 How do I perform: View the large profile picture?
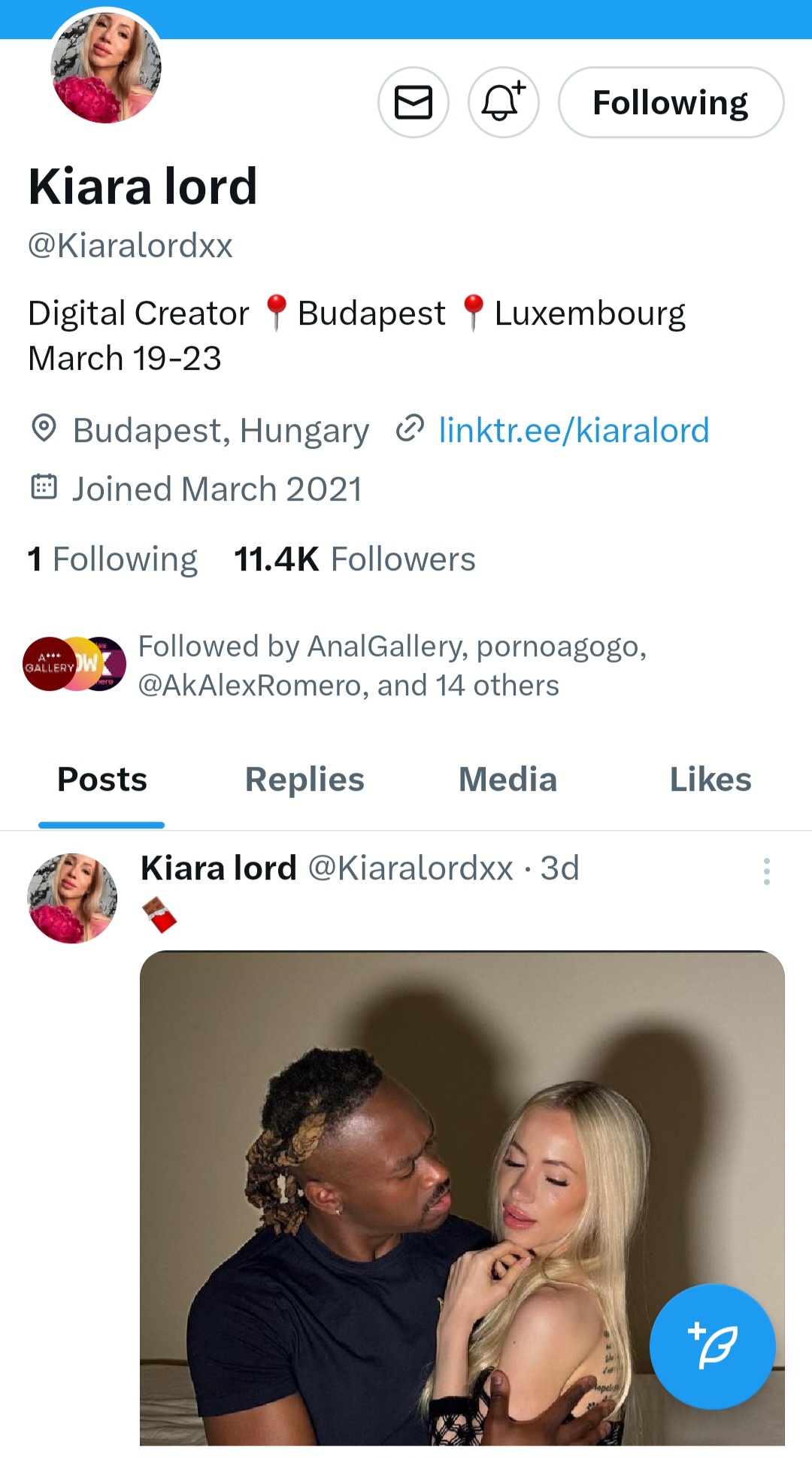[x=105, y=68]
